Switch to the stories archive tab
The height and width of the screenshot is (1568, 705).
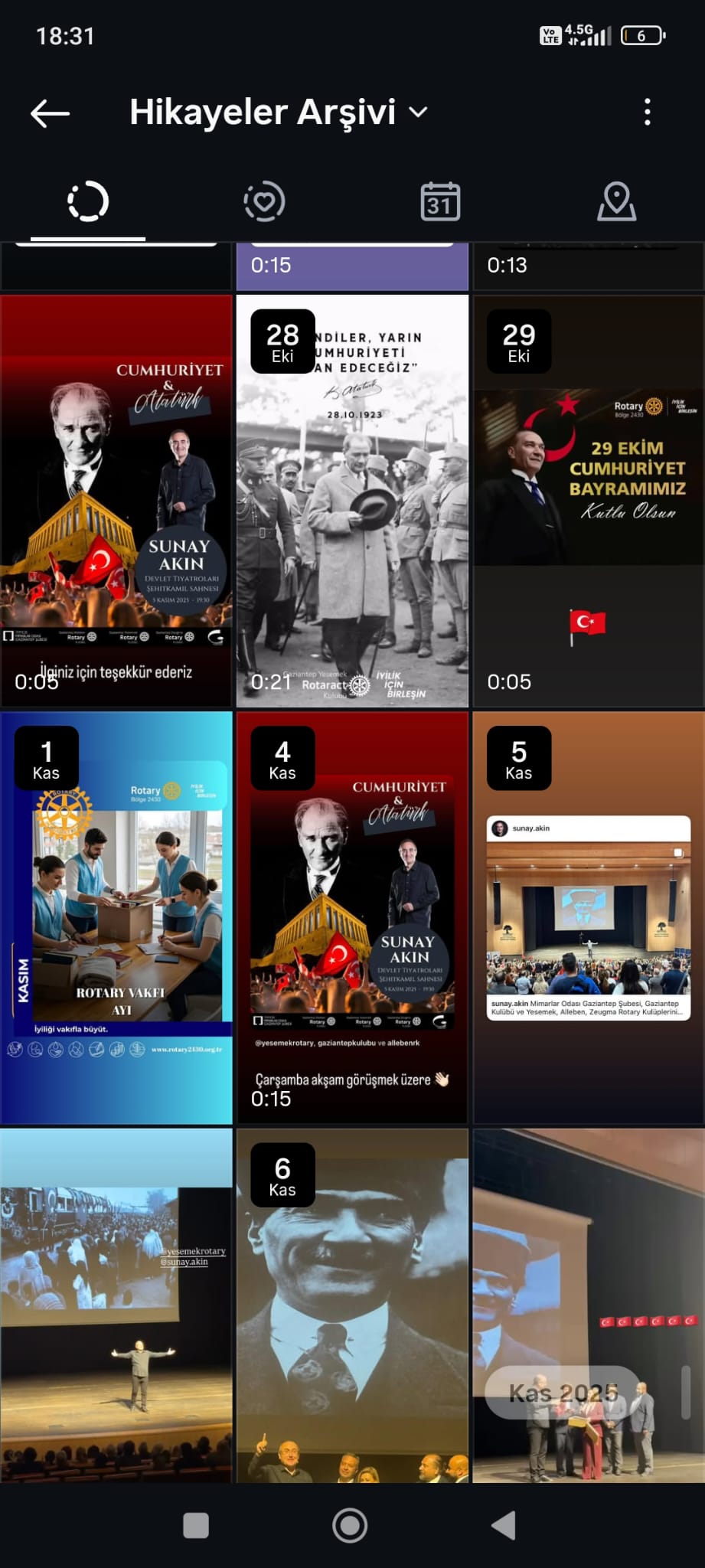click(x=88, y=202)
